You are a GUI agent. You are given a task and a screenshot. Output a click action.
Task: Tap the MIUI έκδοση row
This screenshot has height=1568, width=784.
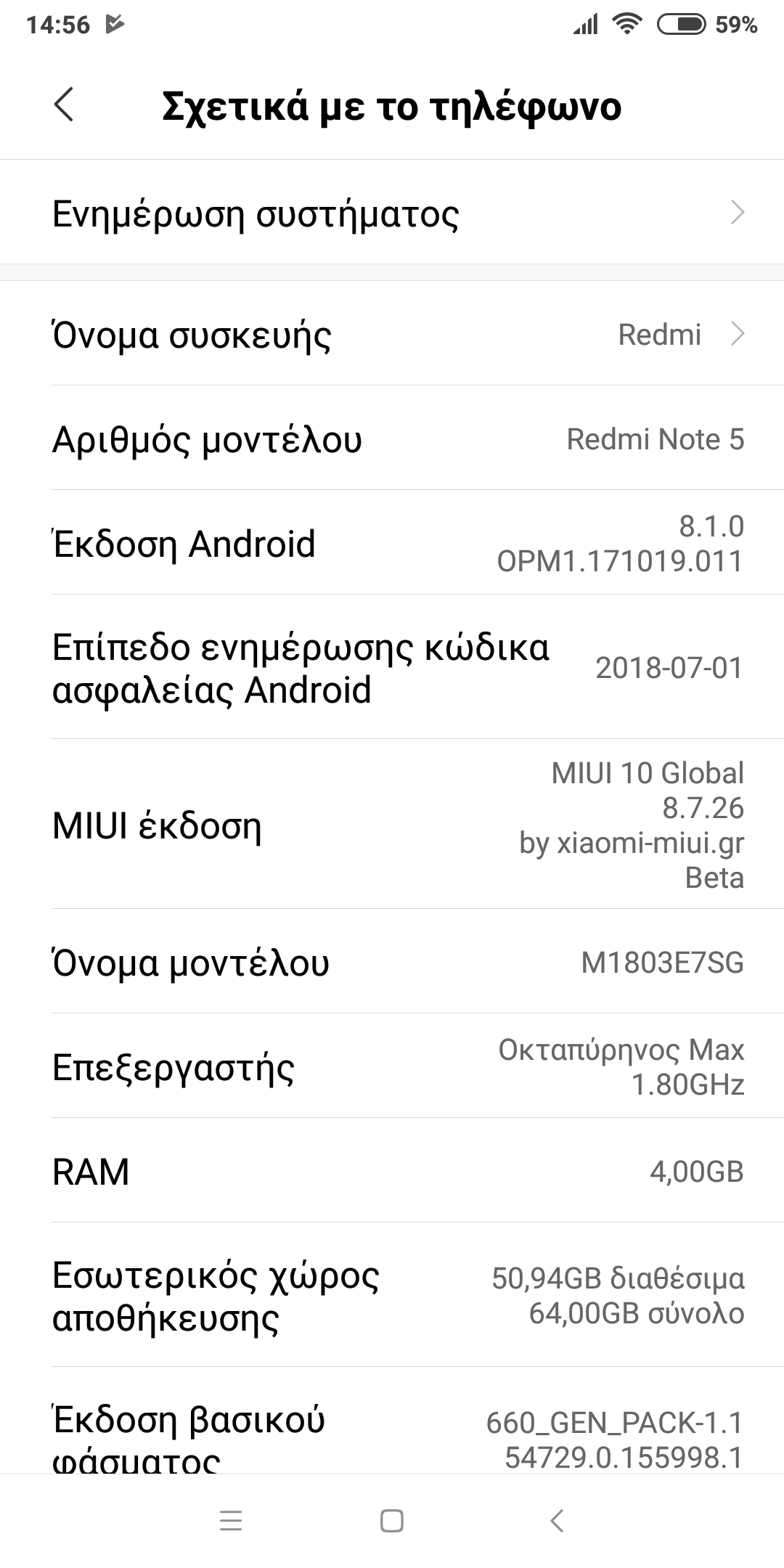(392, 825)
